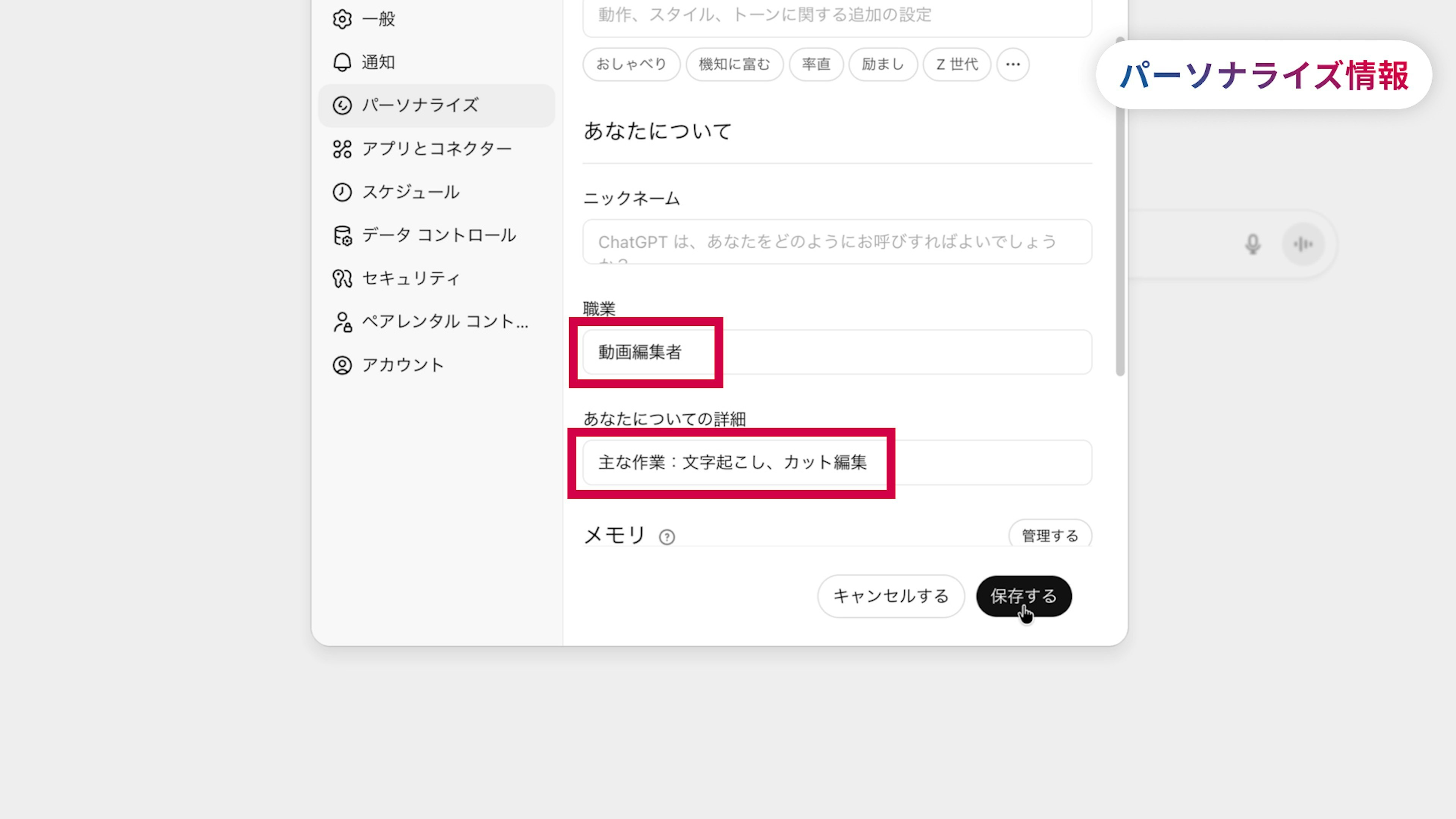
Task: Open アプリとコネクター settings
Action: tap(436, 149)
